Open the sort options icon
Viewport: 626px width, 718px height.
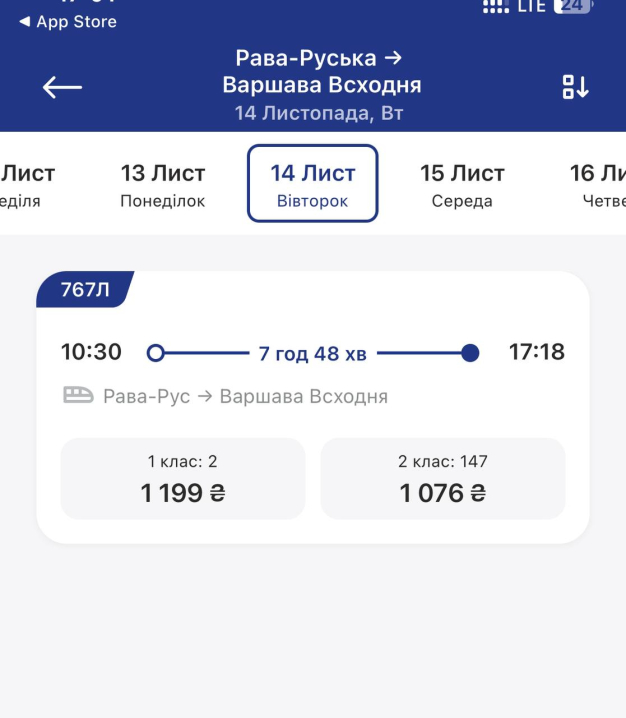(x=575, y=87)
